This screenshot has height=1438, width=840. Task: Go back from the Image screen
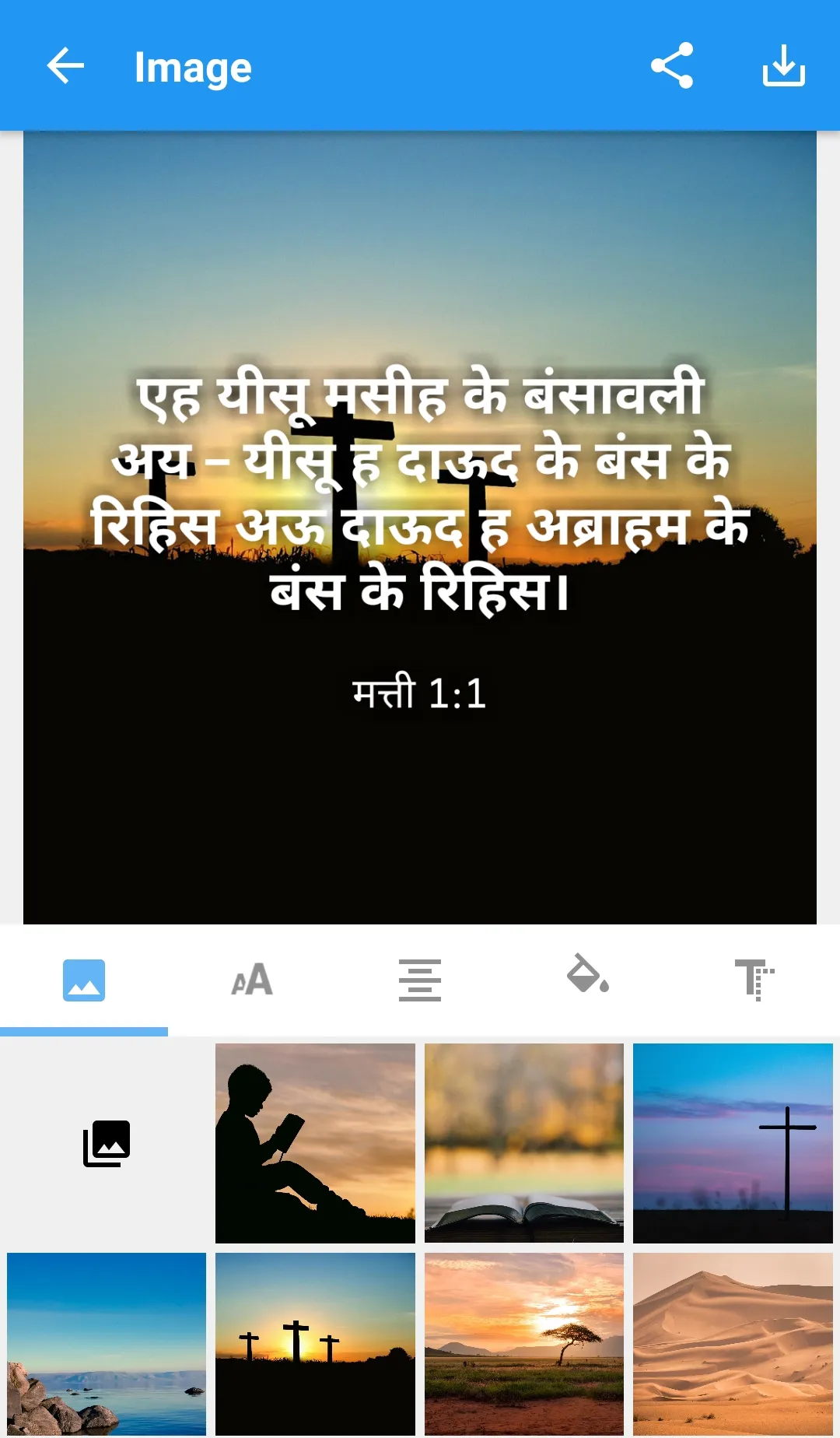(65, 66)
